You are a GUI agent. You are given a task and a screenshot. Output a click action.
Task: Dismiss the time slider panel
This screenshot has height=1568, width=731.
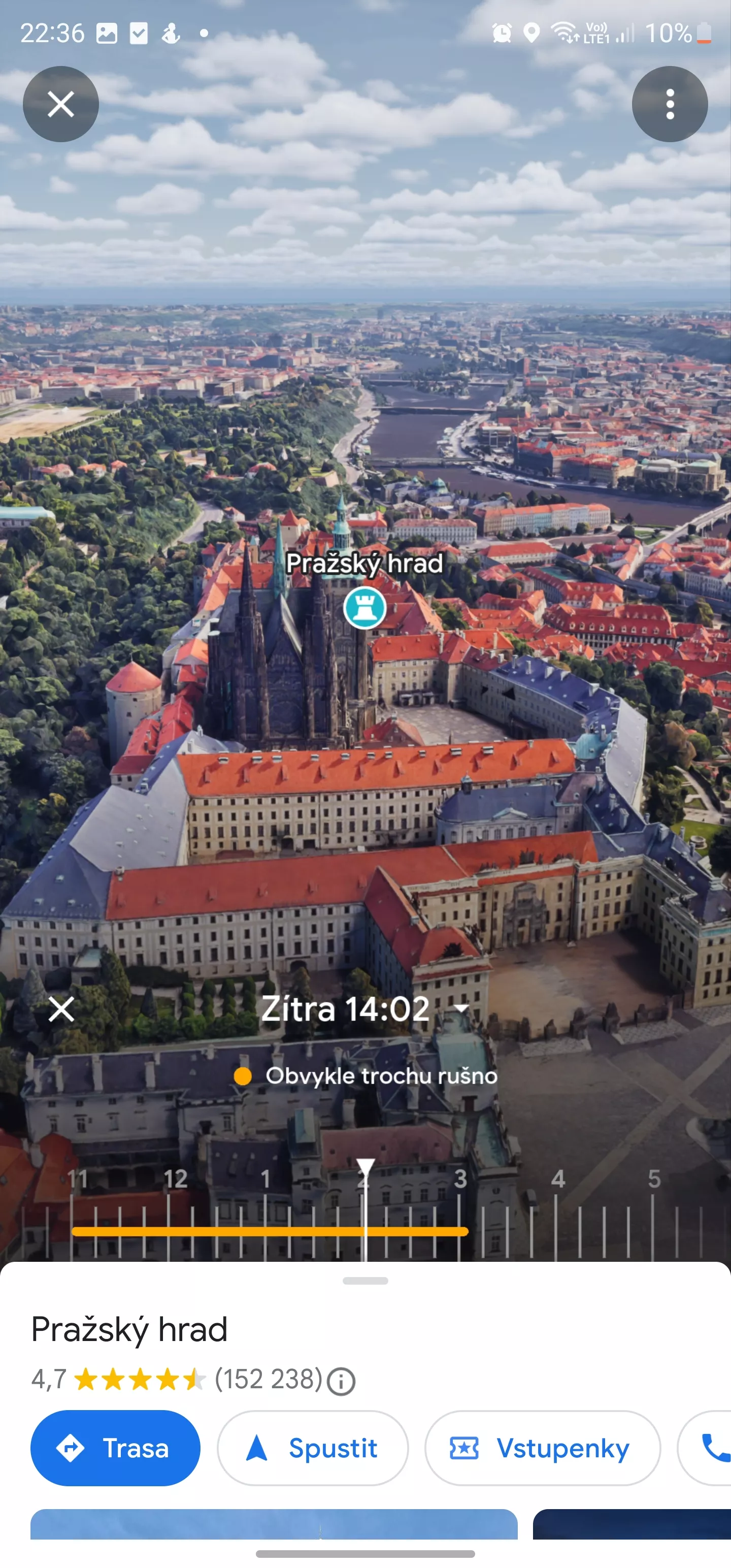(x=61, y=1008)
